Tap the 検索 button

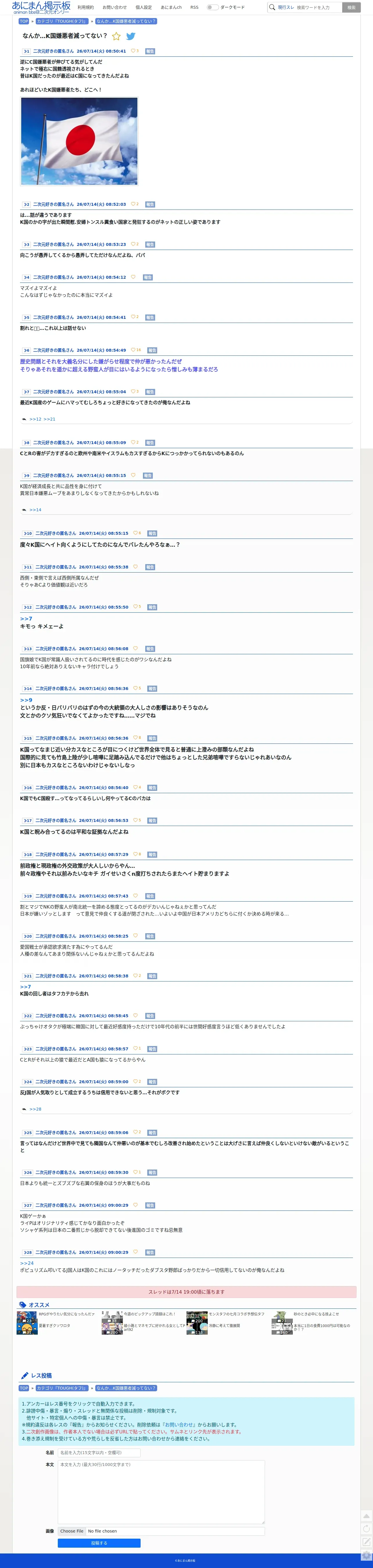[x=351, y=7]
